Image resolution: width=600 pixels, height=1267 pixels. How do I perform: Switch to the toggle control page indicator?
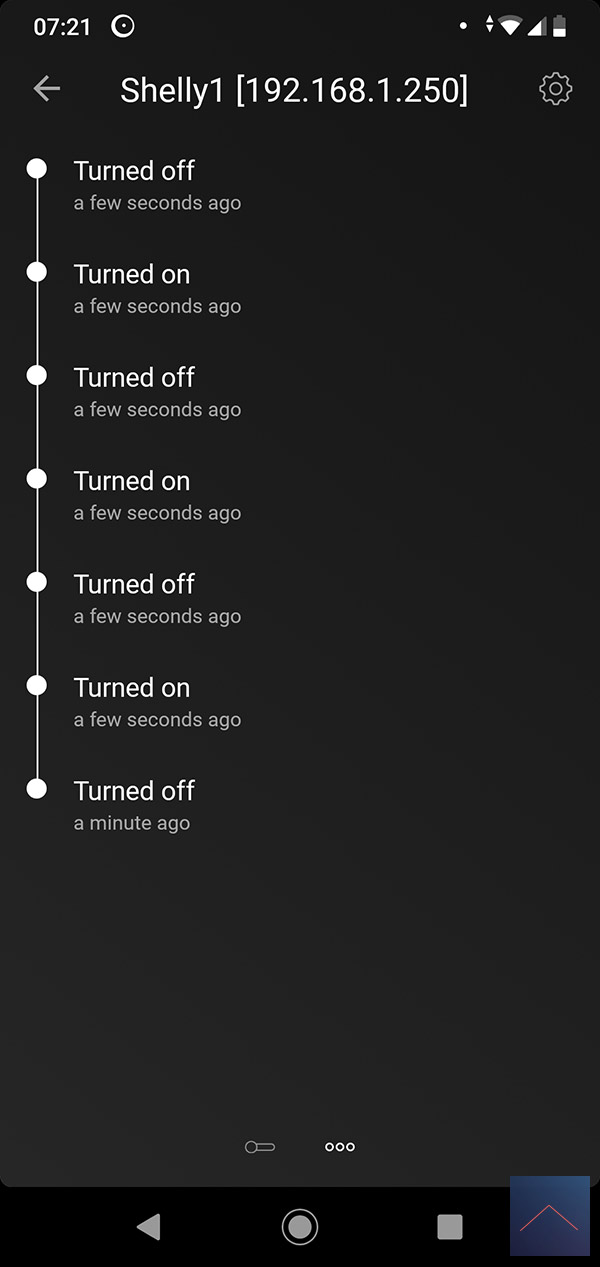260,1147
